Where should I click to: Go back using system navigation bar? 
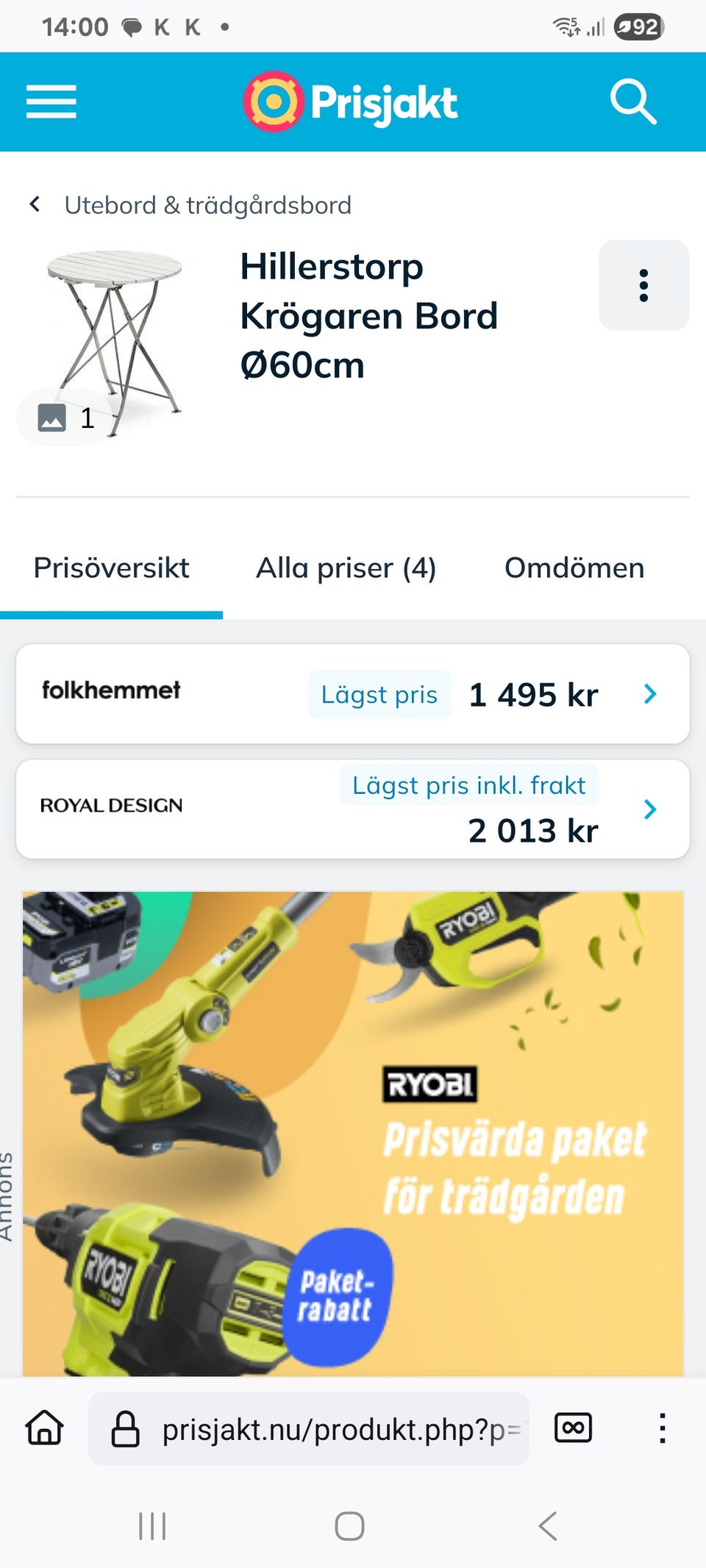[x=548, y=1526]
